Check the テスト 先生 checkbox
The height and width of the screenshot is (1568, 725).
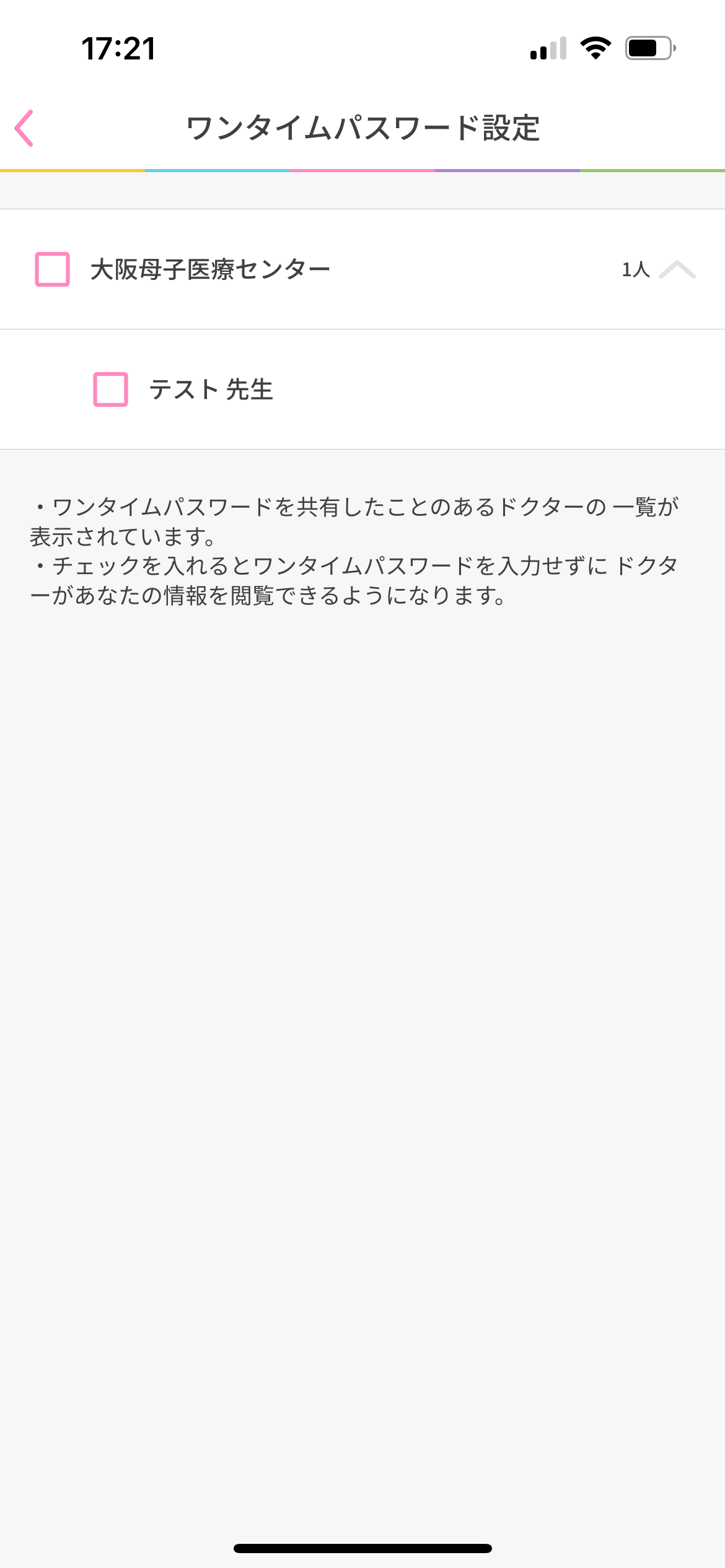pos(110,390)
